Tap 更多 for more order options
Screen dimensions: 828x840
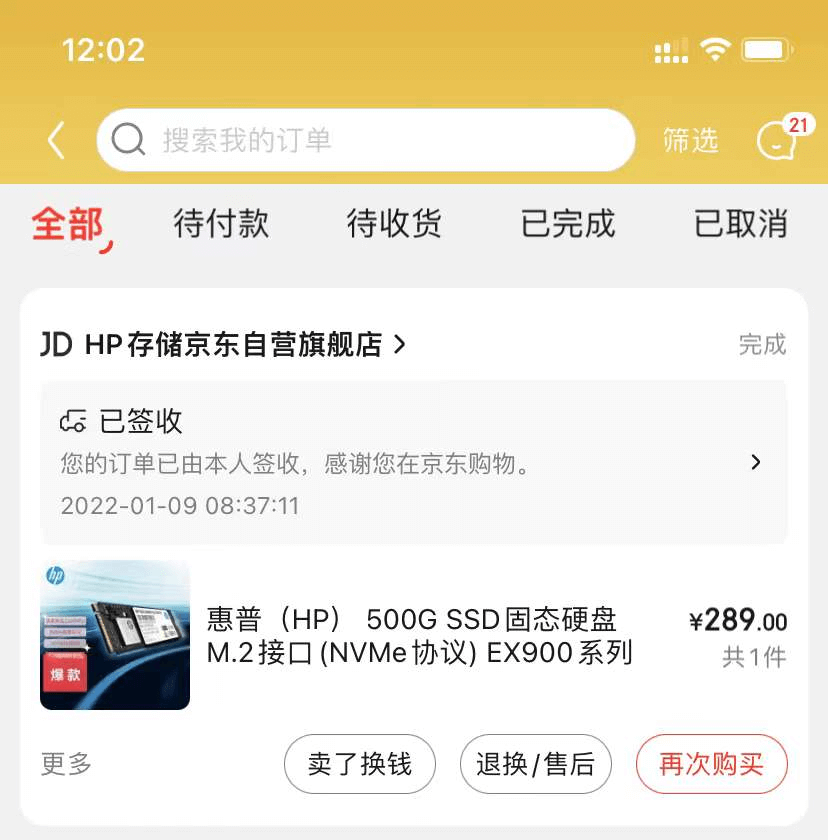point(66,765)
